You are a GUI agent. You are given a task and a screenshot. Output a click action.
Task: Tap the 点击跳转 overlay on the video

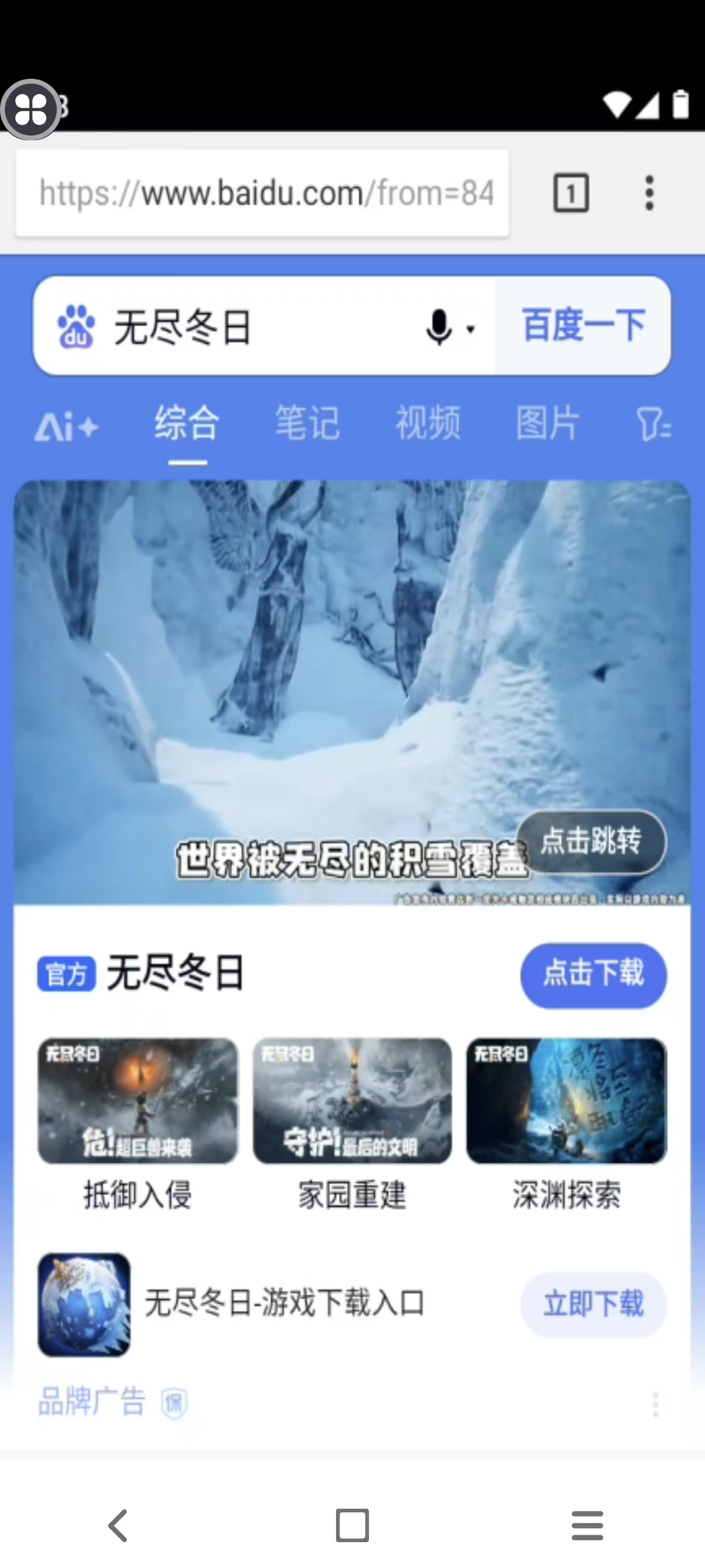click(x=591, y=843)
